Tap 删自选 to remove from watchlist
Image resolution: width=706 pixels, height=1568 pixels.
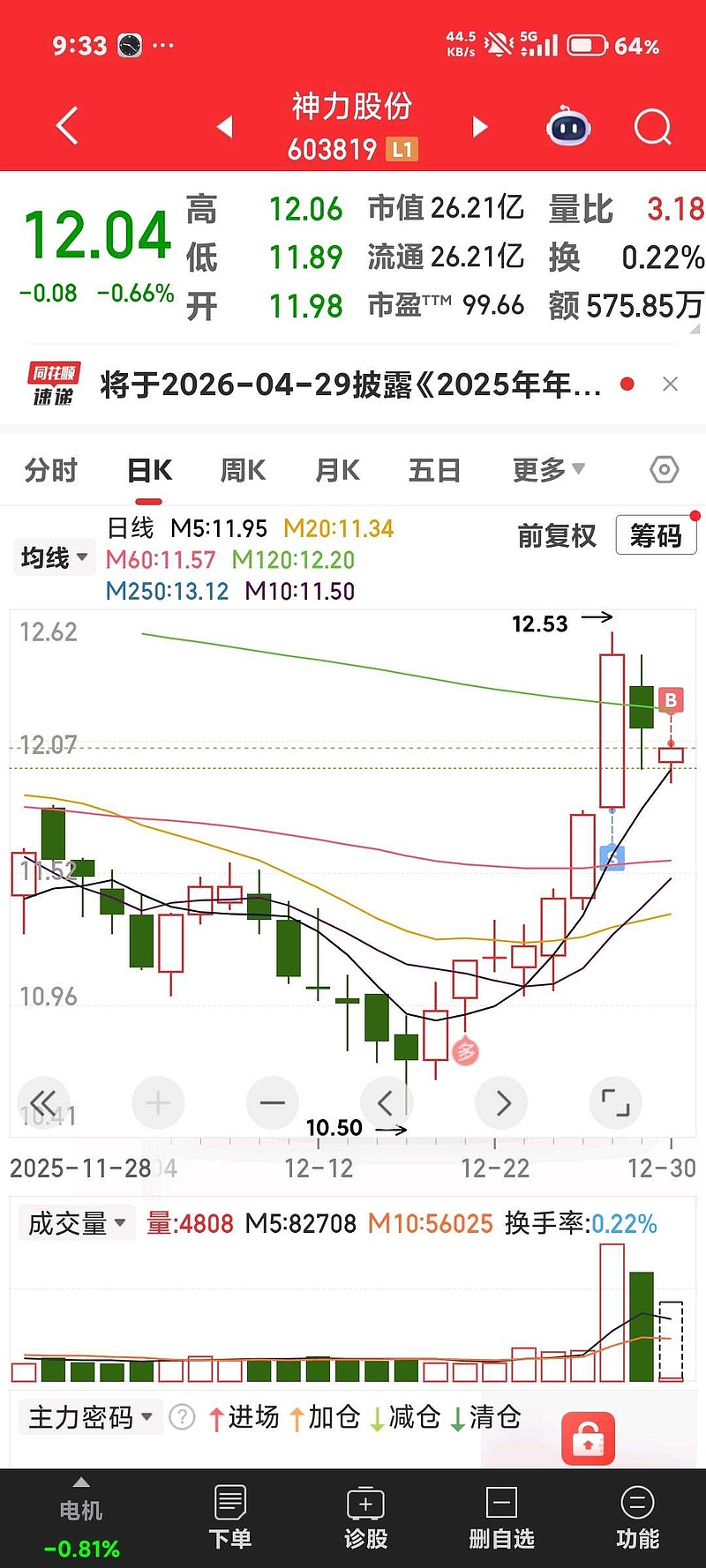point(500,1517)
